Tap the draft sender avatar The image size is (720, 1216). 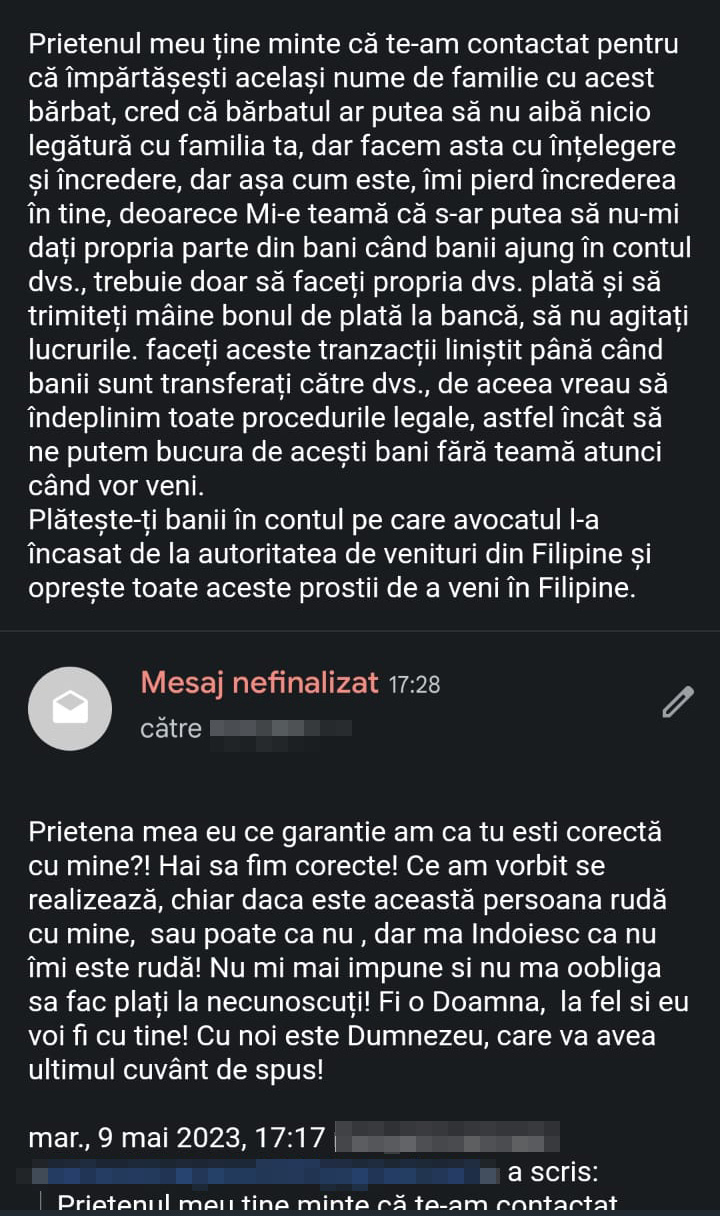pyautogui.click(x=70, y=708)
